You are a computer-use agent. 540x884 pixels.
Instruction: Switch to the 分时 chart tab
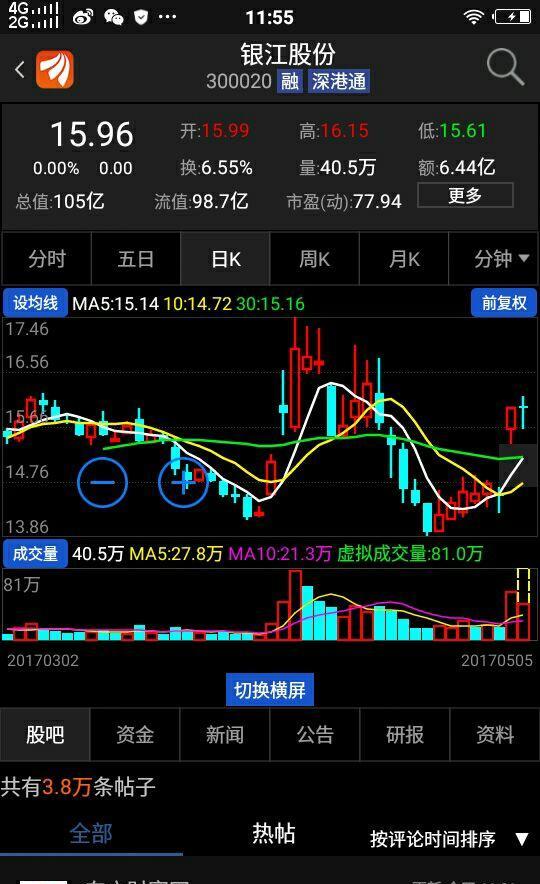pyautogui.click(x=47, y=259)
